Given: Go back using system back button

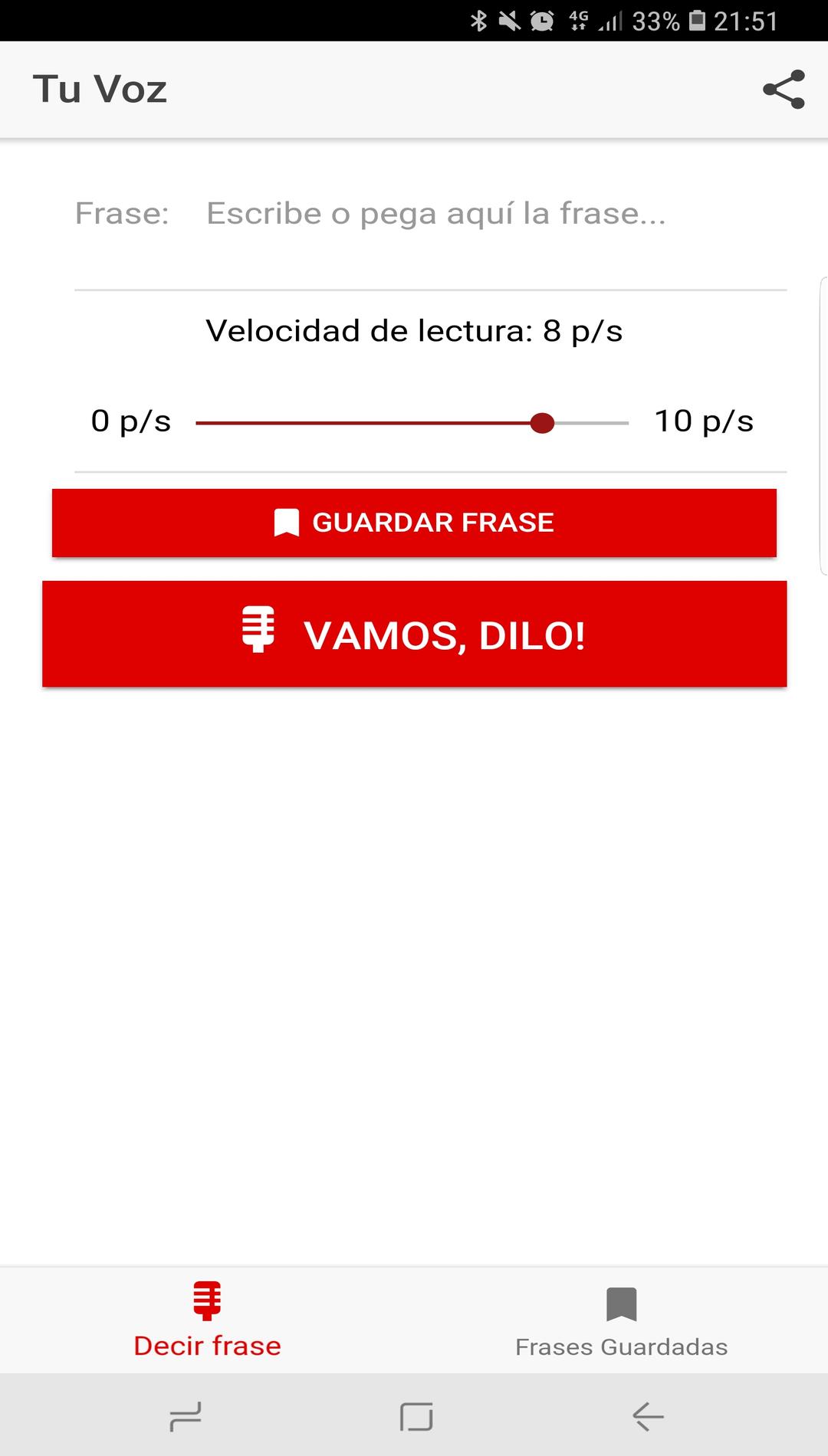Looking at the screenshot, I should pos(648,1416).
